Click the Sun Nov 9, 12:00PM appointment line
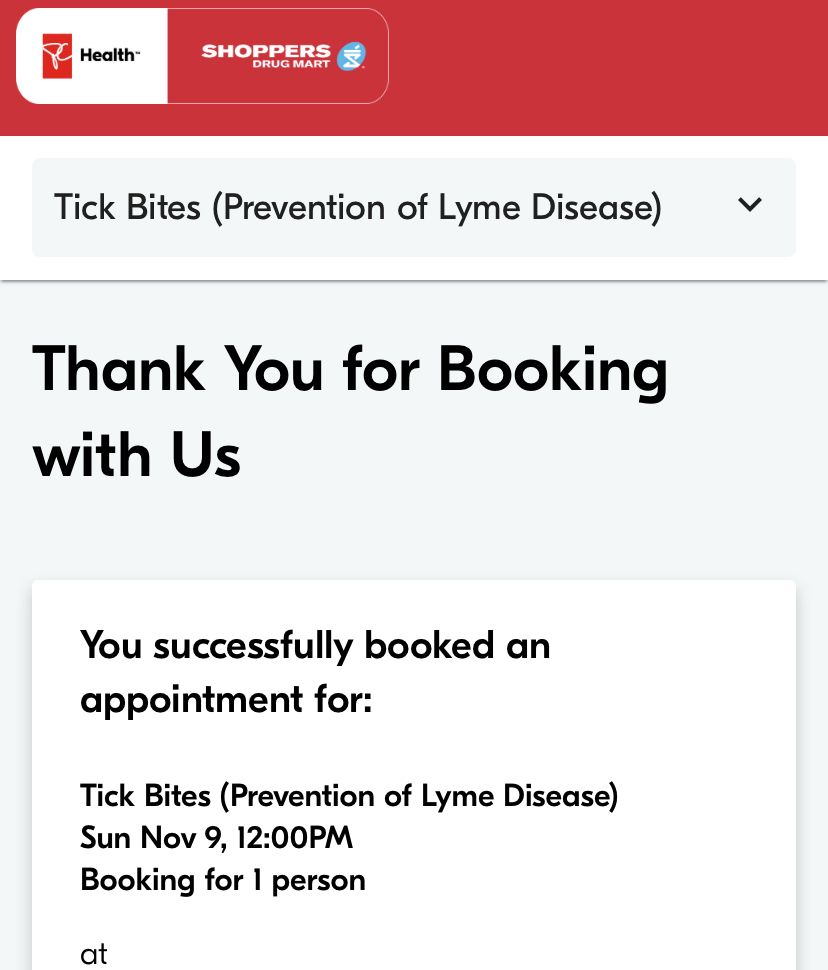This screenshot has height=970, width=828. tap(216, 838)
